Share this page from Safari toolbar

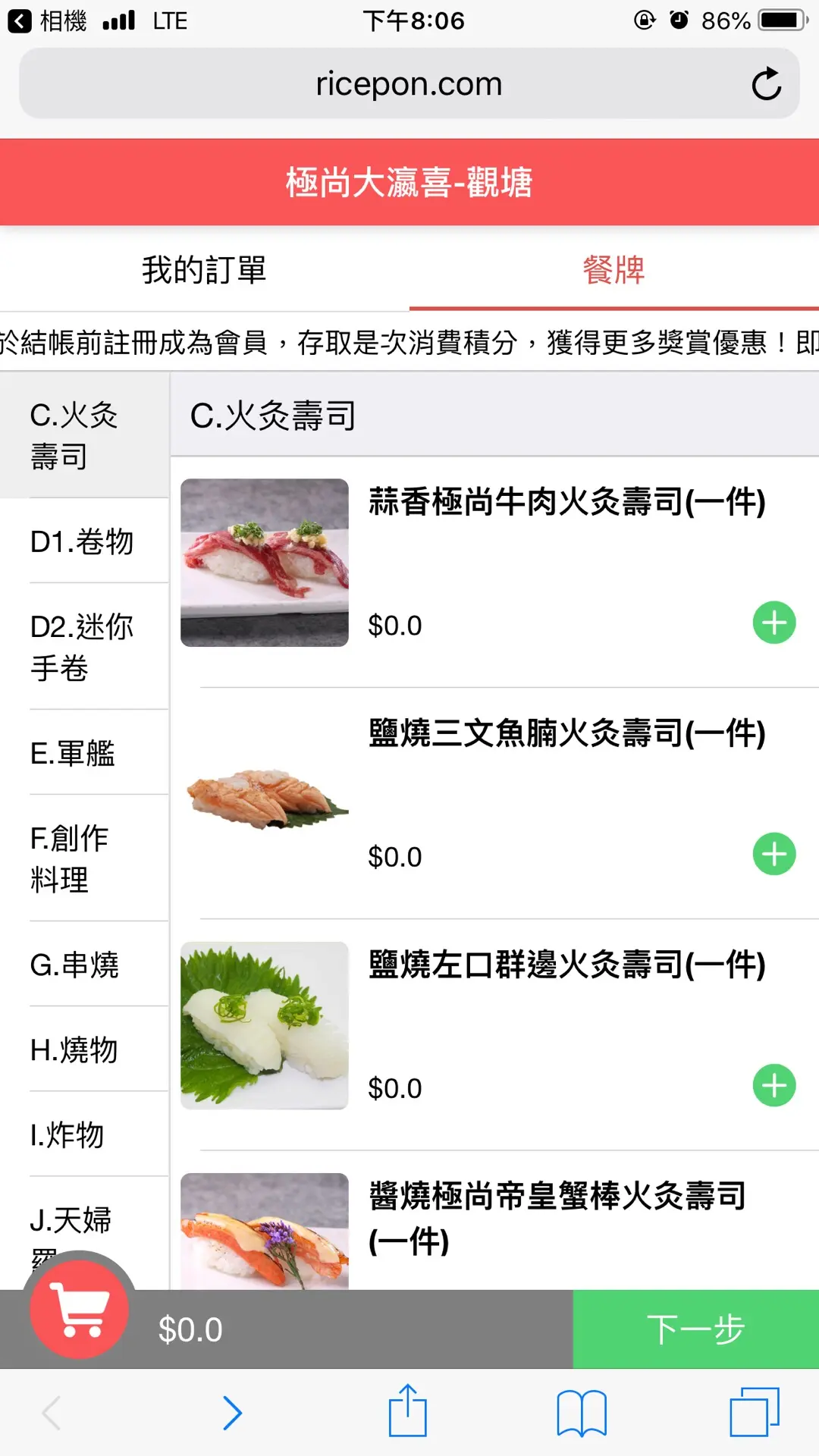408,1412
